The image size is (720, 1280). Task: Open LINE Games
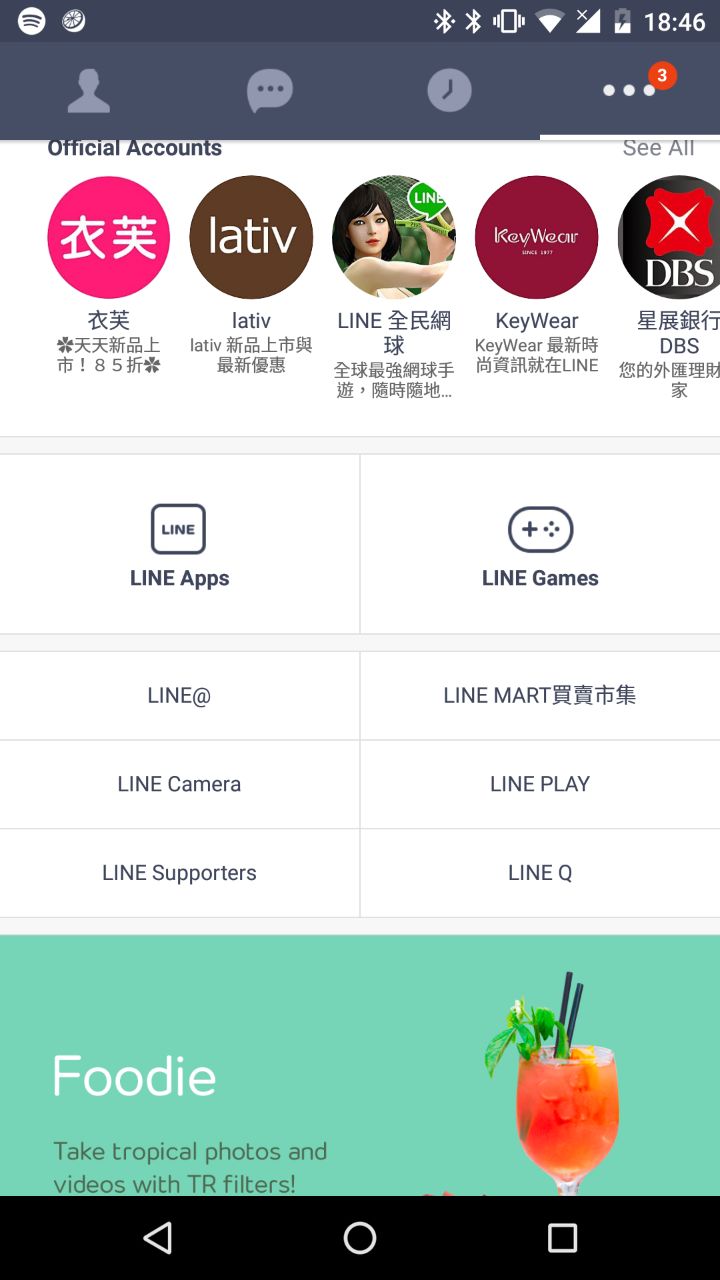540,545
